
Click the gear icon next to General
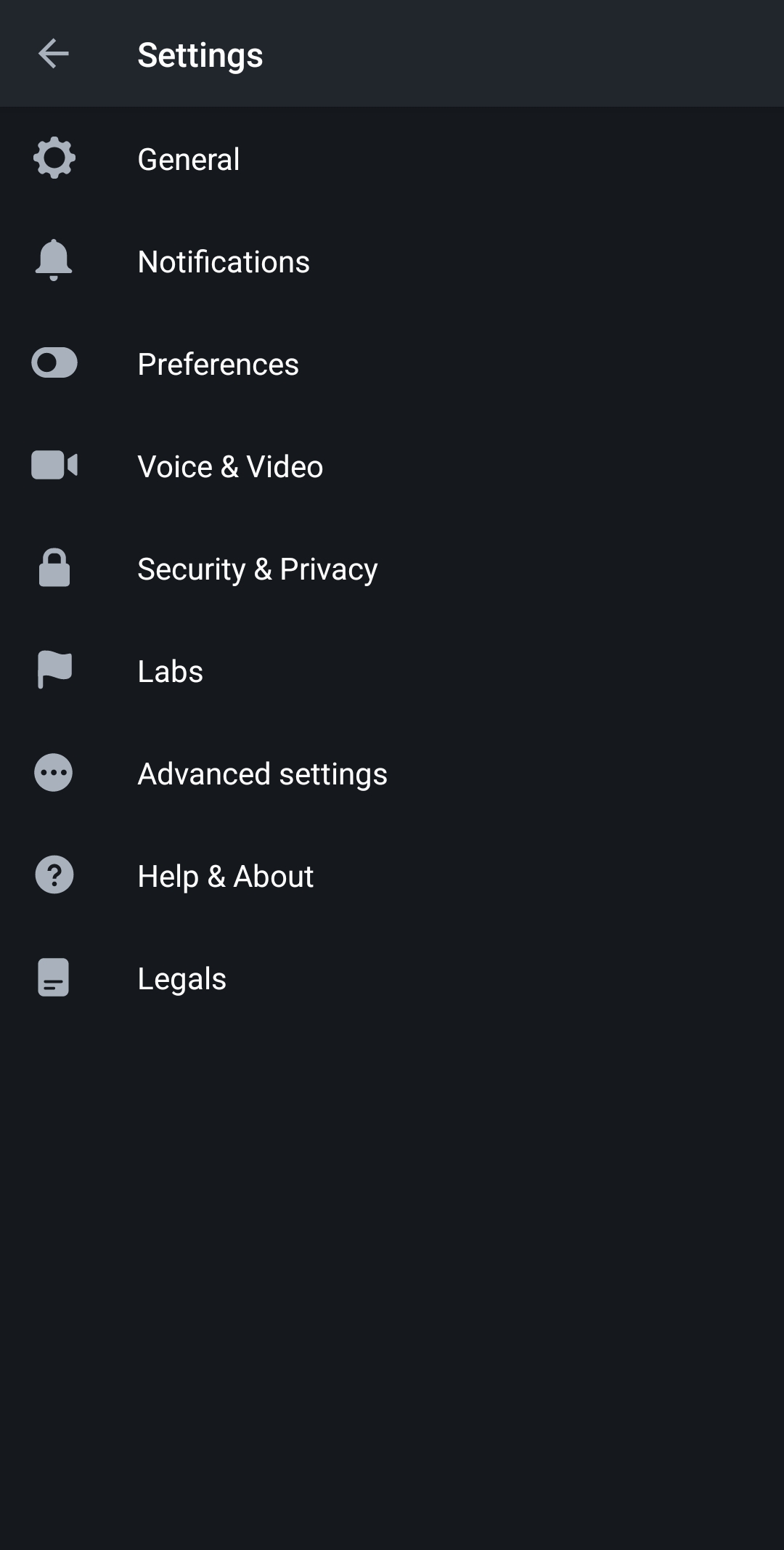[x=54, y=158]
